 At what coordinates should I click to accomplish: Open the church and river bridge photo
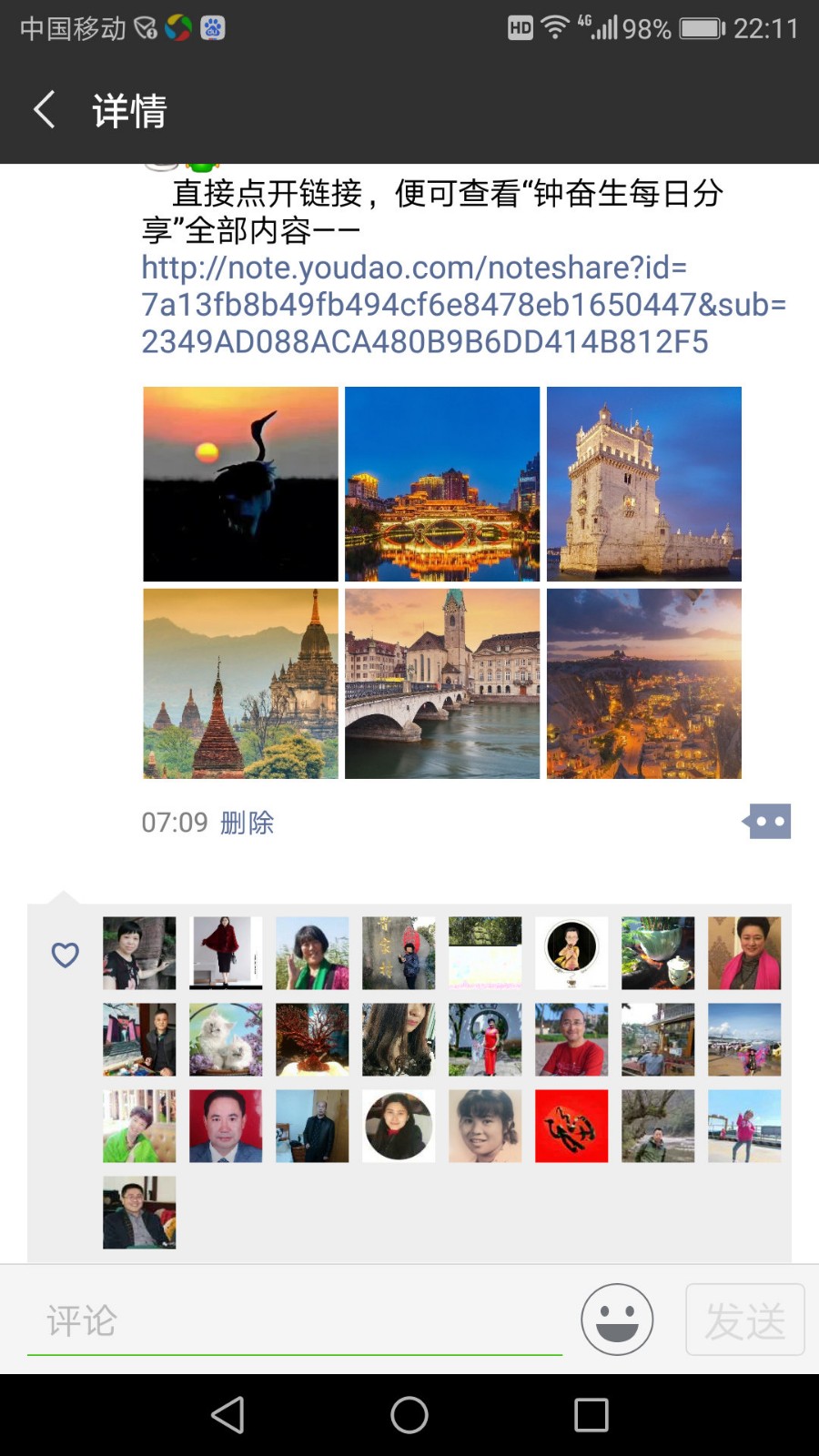click(442, 683)
